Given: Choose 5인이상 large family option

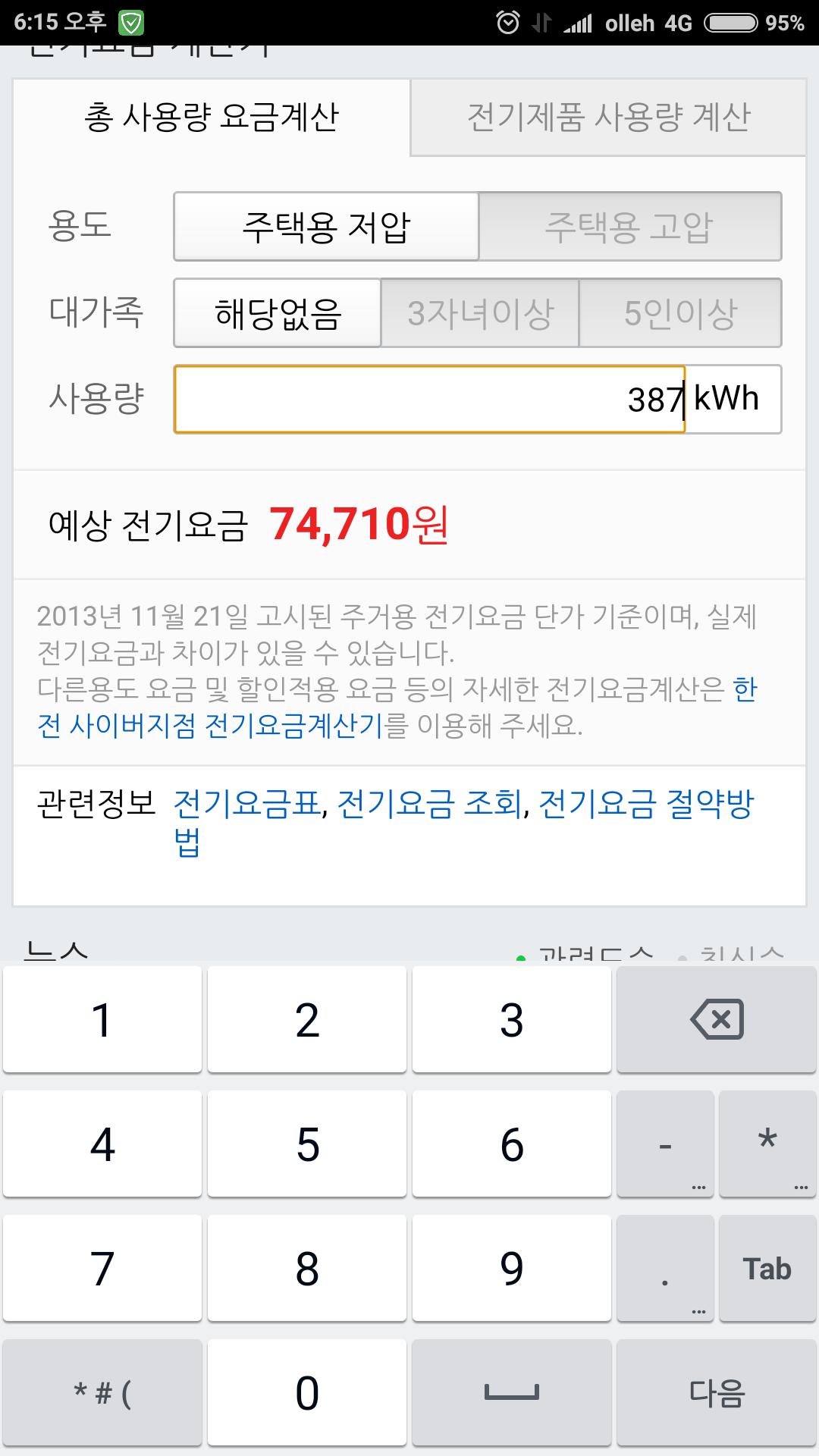Looking at the screenshot, I should pos(680,313).
